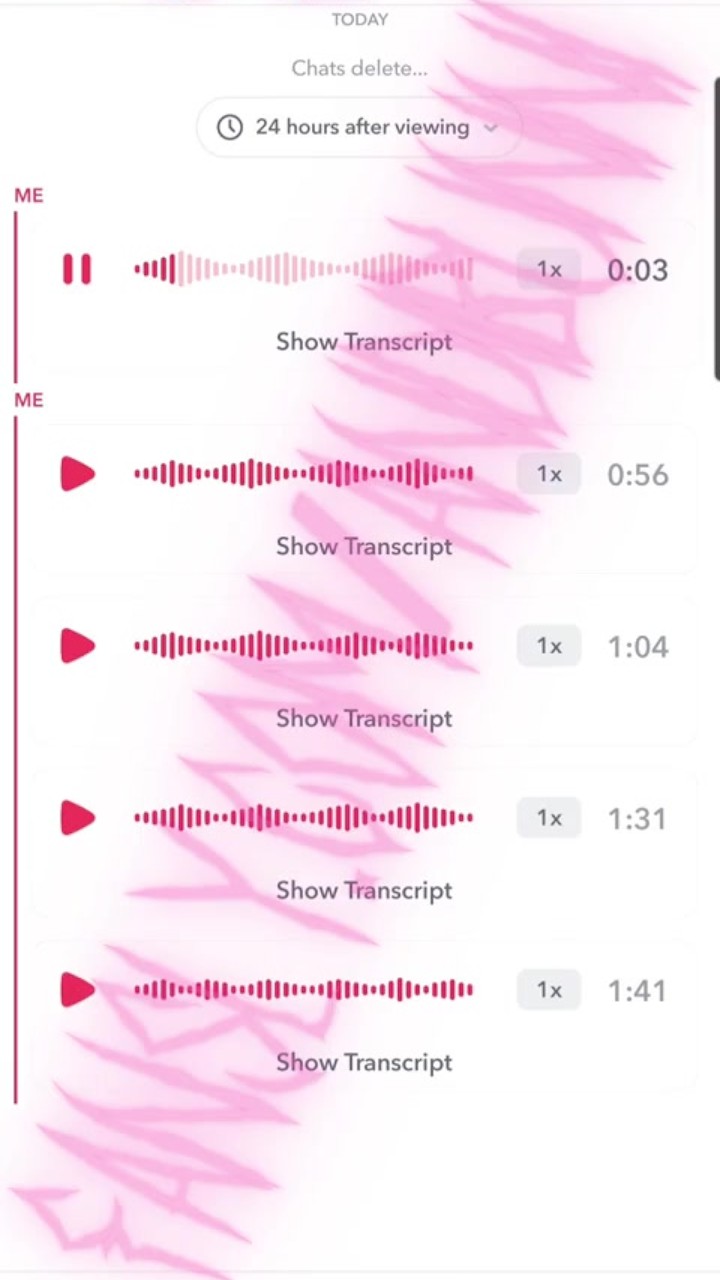Change playback speed of the 1:31 voice note

point(549,818)
